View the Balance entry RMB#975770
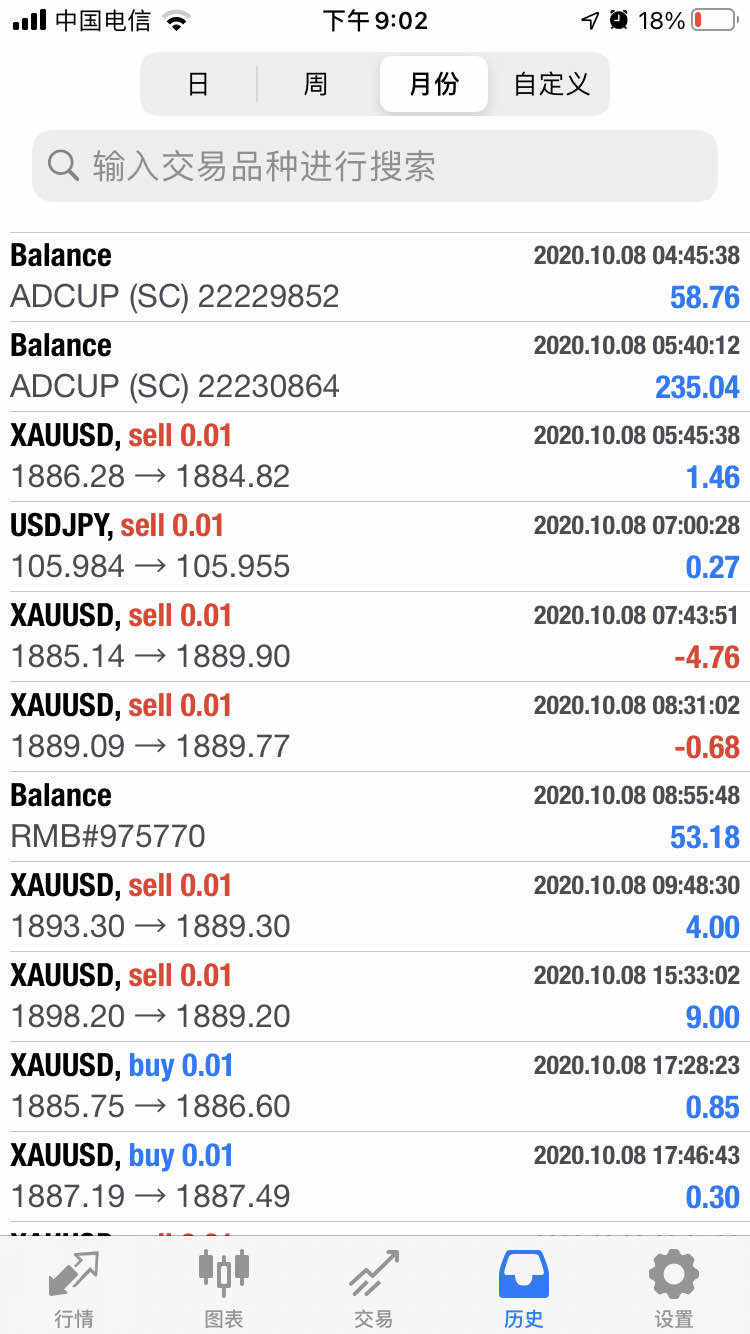 (375, 817)
